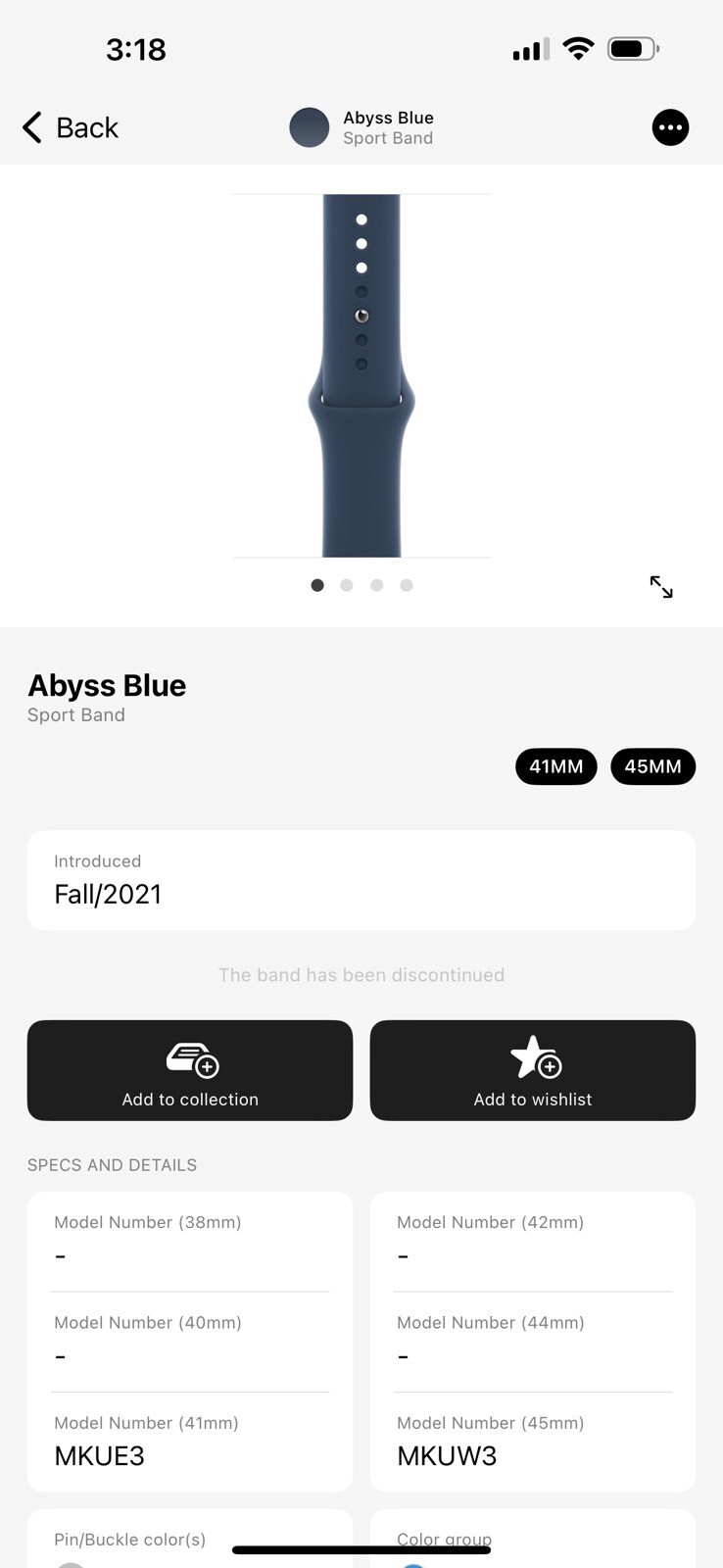Open the more options menu

pyautogui.click(x=670, y=127)
